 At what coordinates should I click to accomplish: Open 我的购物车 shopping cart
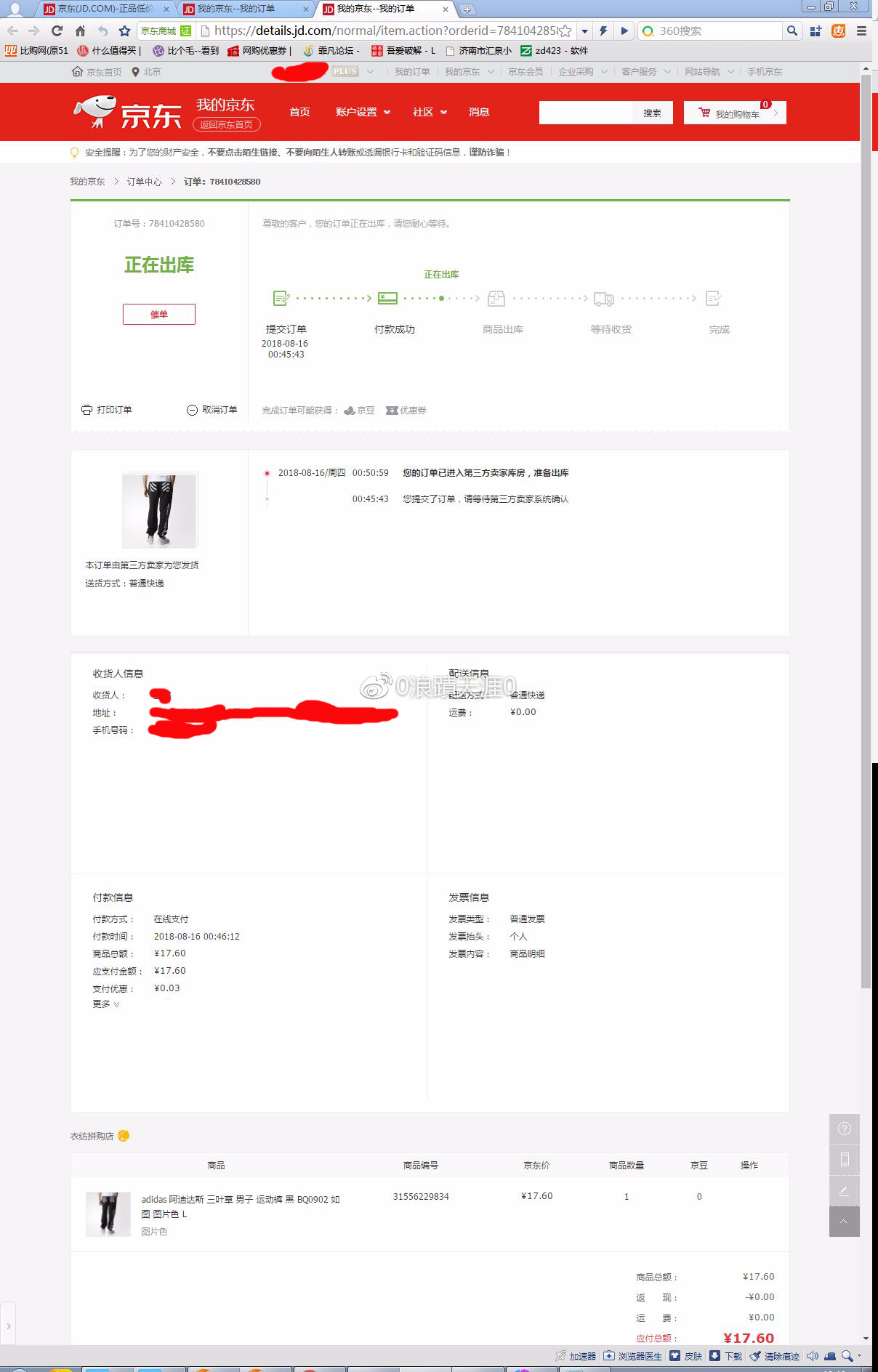(735, 113)
